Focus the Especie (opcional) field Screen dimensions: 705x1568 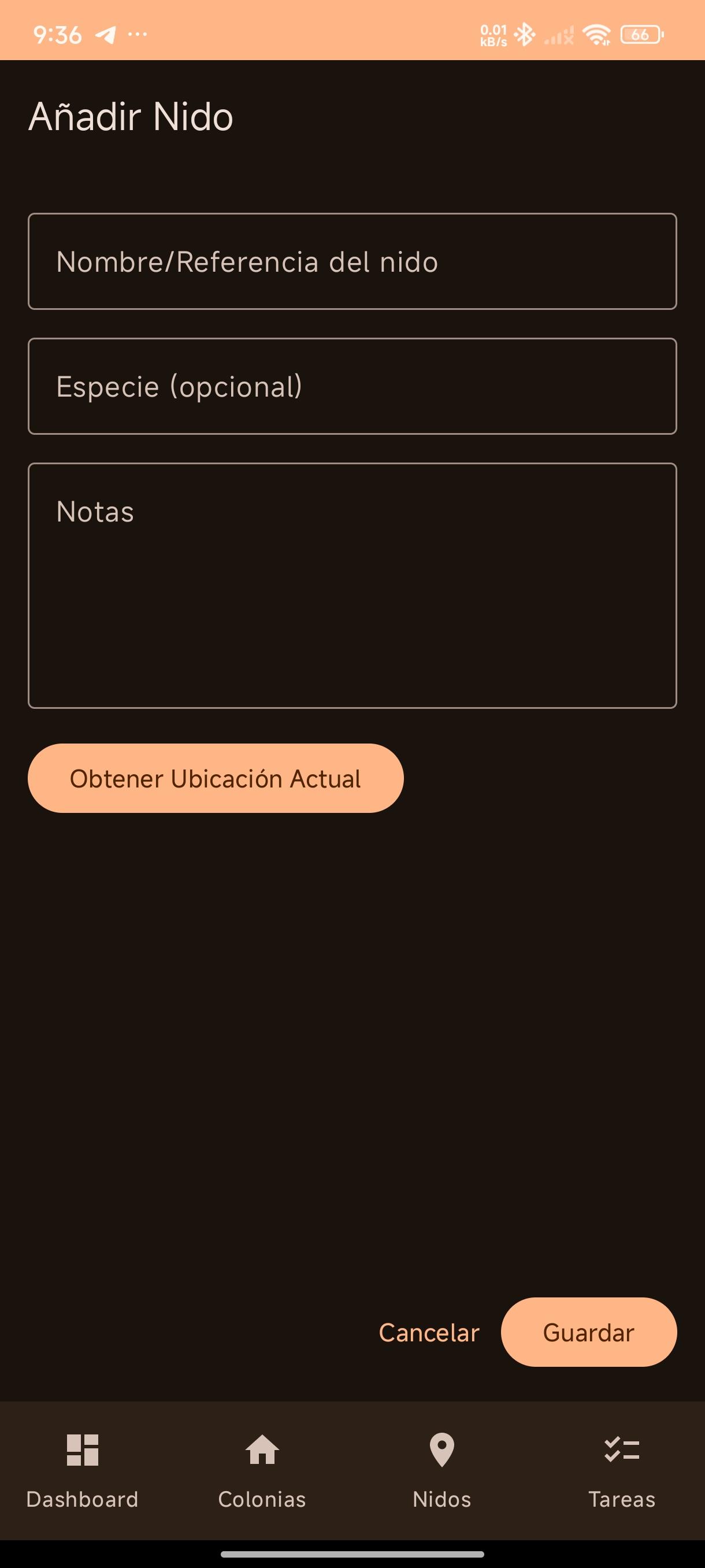point(352,386)
